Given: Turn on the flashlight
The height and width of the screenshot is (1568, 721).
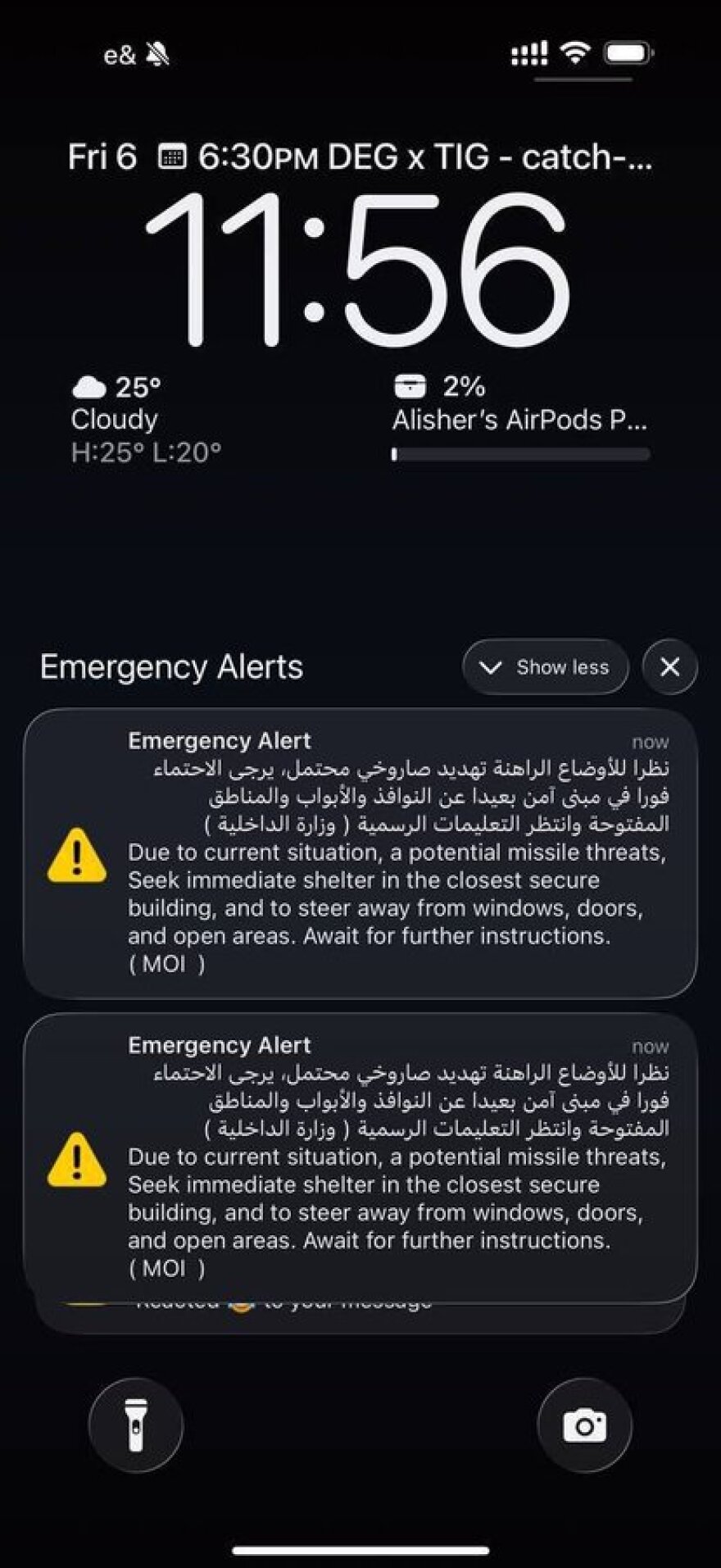Looking at the screenshot, I should pyautogui.click(x=136, y=1425).
